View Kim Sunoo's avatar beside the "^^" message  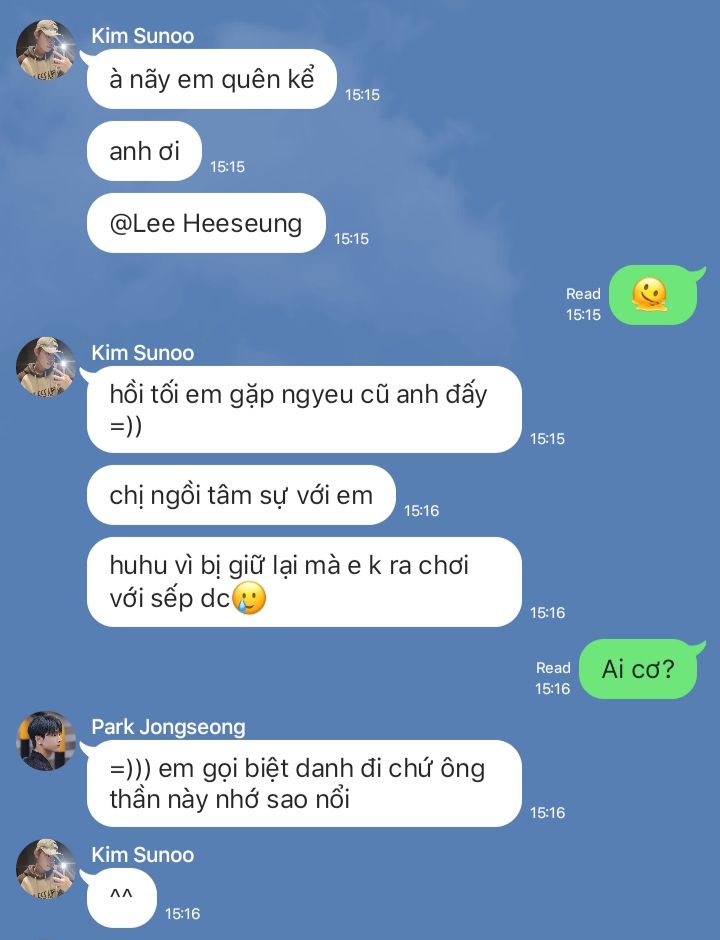[46, 869]
